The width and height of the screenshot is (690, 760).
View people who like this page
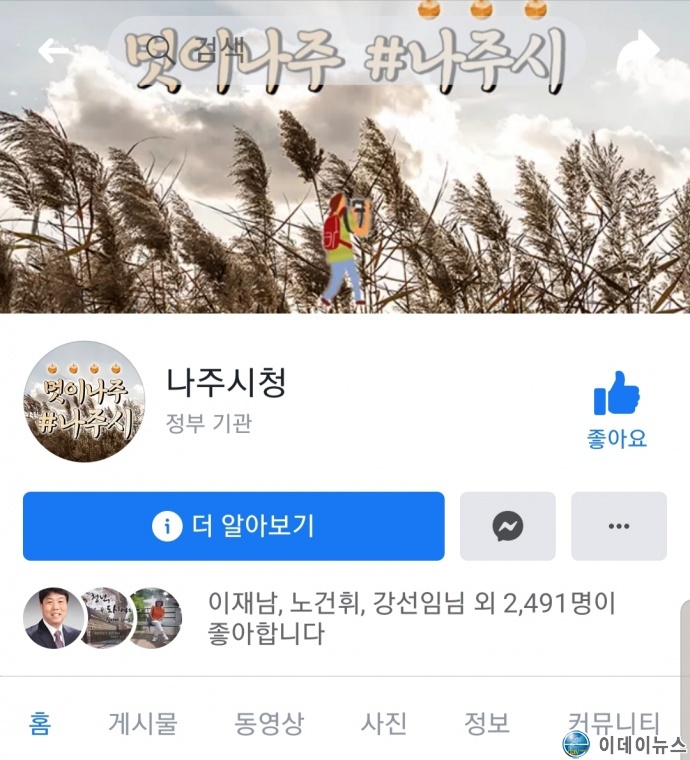point(411,617)
